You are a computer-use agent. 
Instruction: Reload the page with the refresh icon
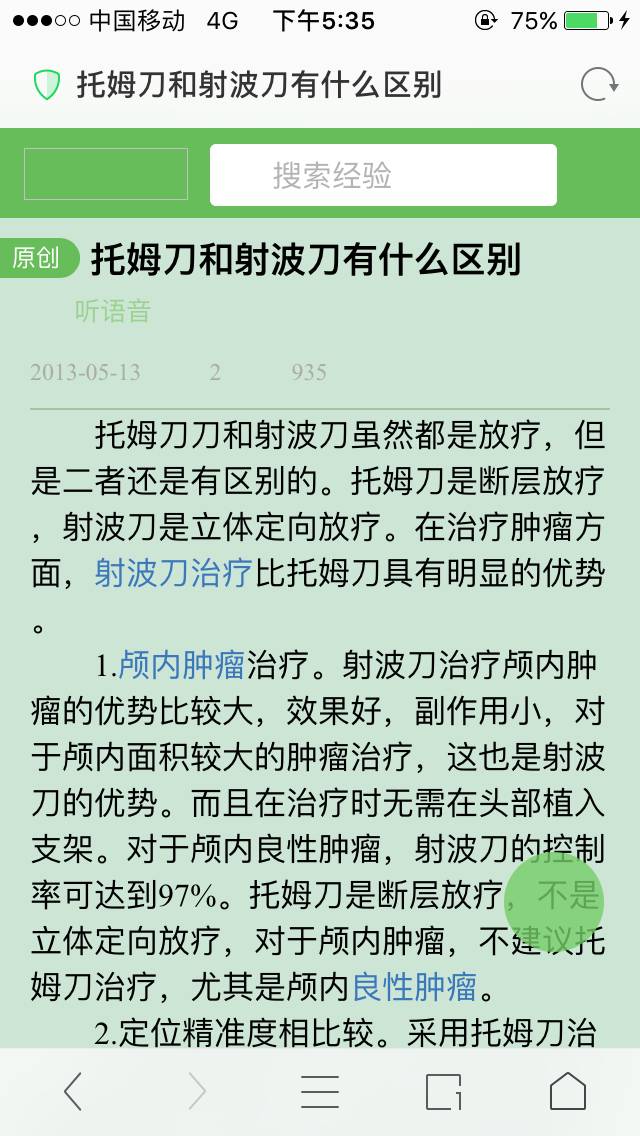tap(599, 85)
